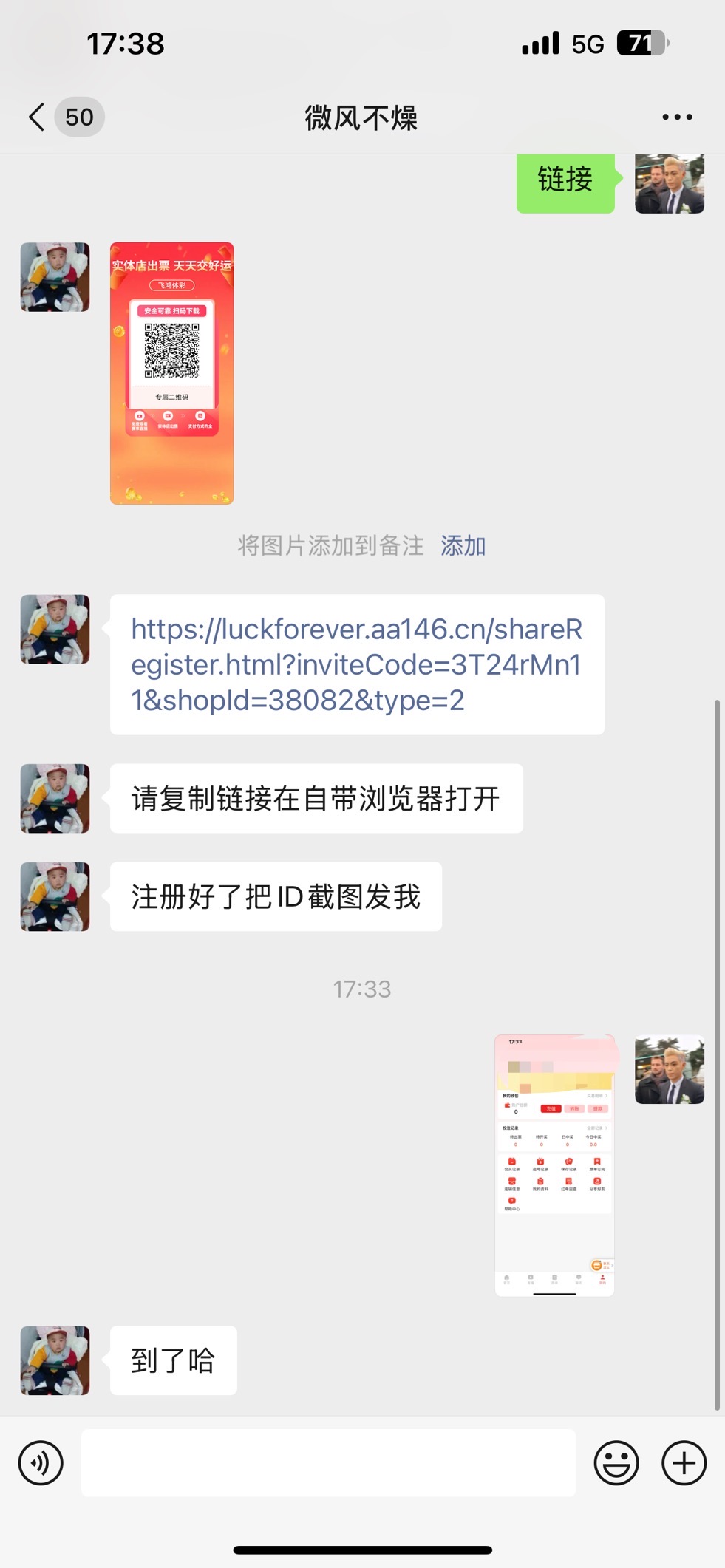
Task: Focus the message text field
Action: point(328,1462)
